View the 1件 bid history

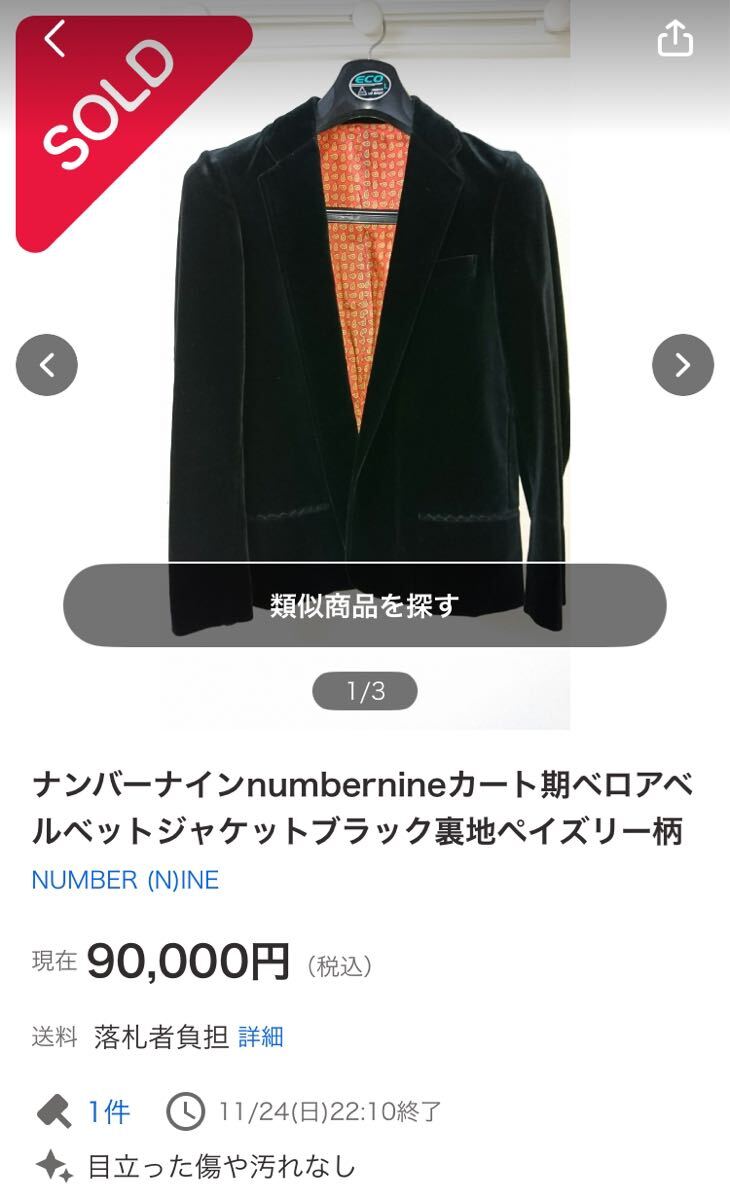pyautogui.click(x=108, y=1111)
